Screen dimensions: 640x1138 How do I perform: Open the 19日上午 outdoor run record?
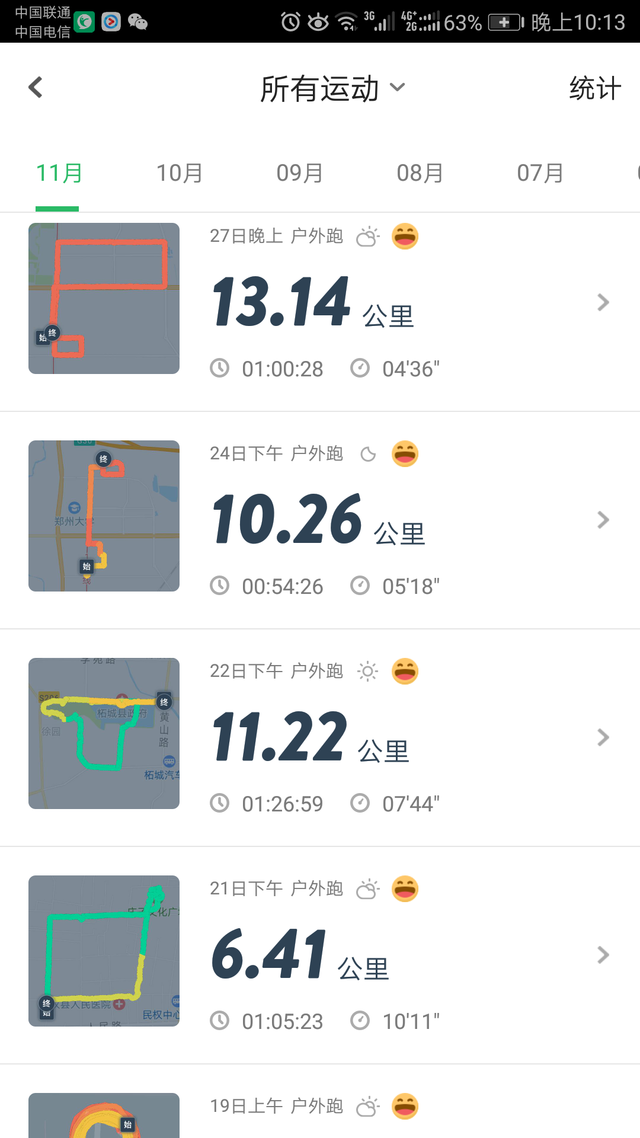tap(320, 1102)
